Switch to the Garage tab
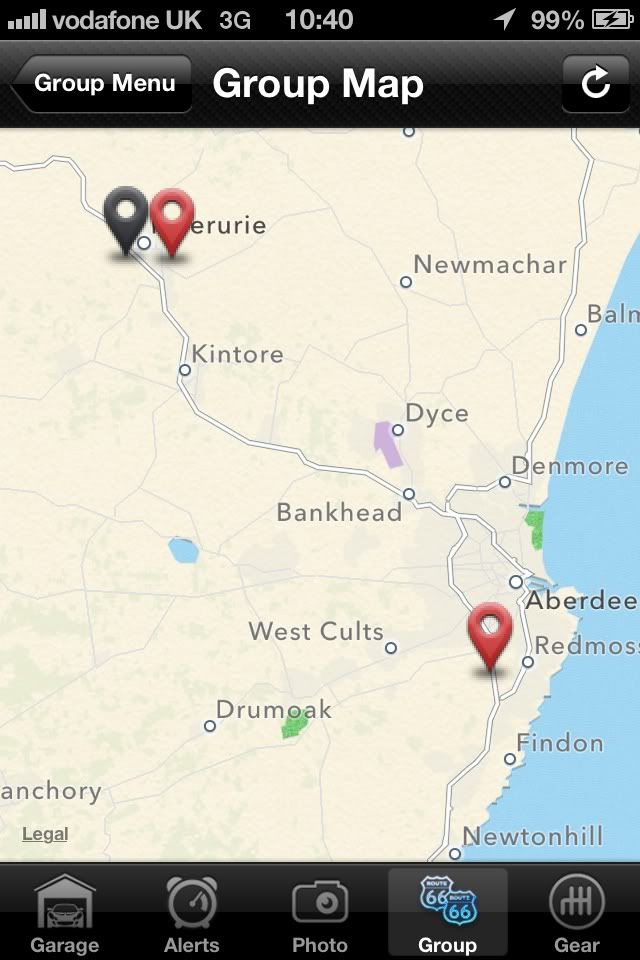 65,913
